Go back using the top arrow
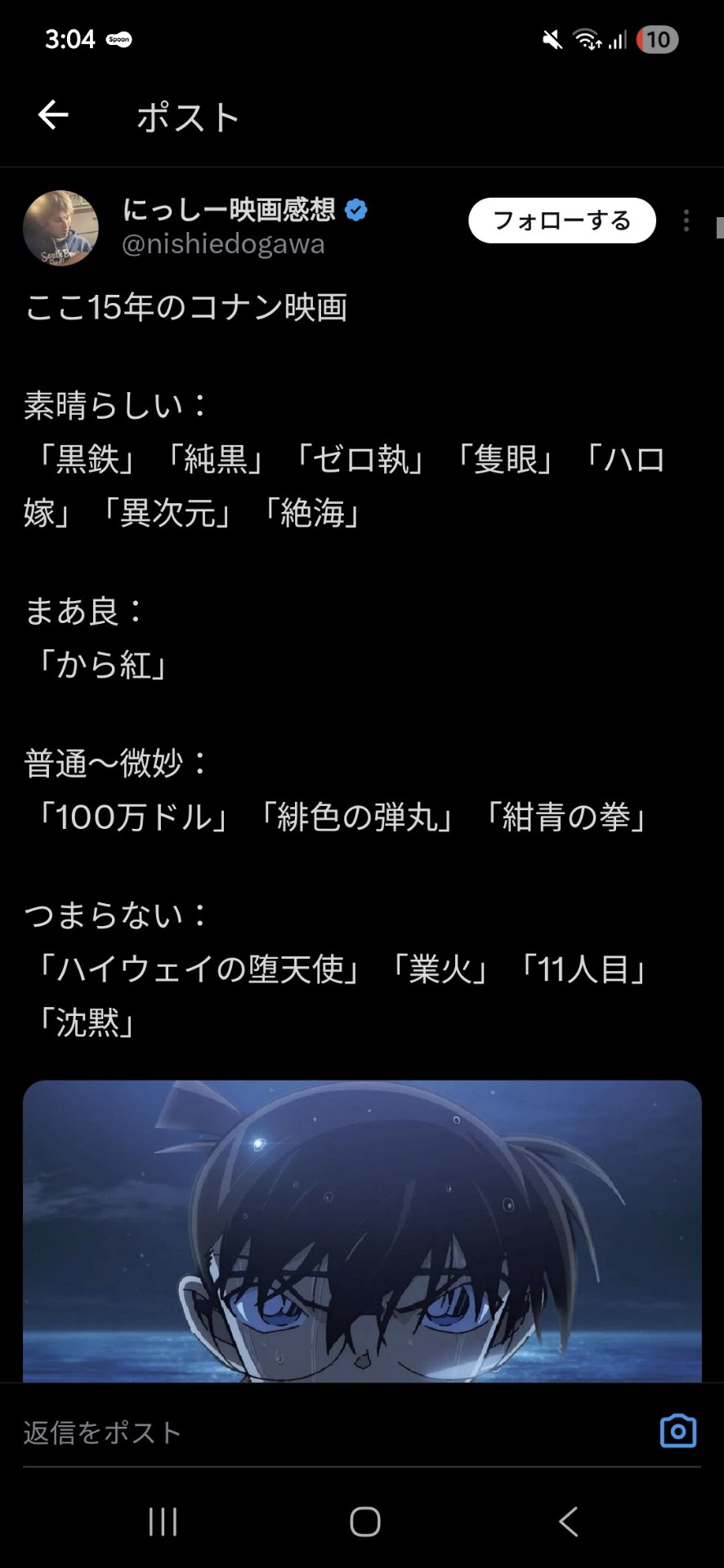This screenshot has height=1568, width=724. pyautogui.click(x=53, y=115)
